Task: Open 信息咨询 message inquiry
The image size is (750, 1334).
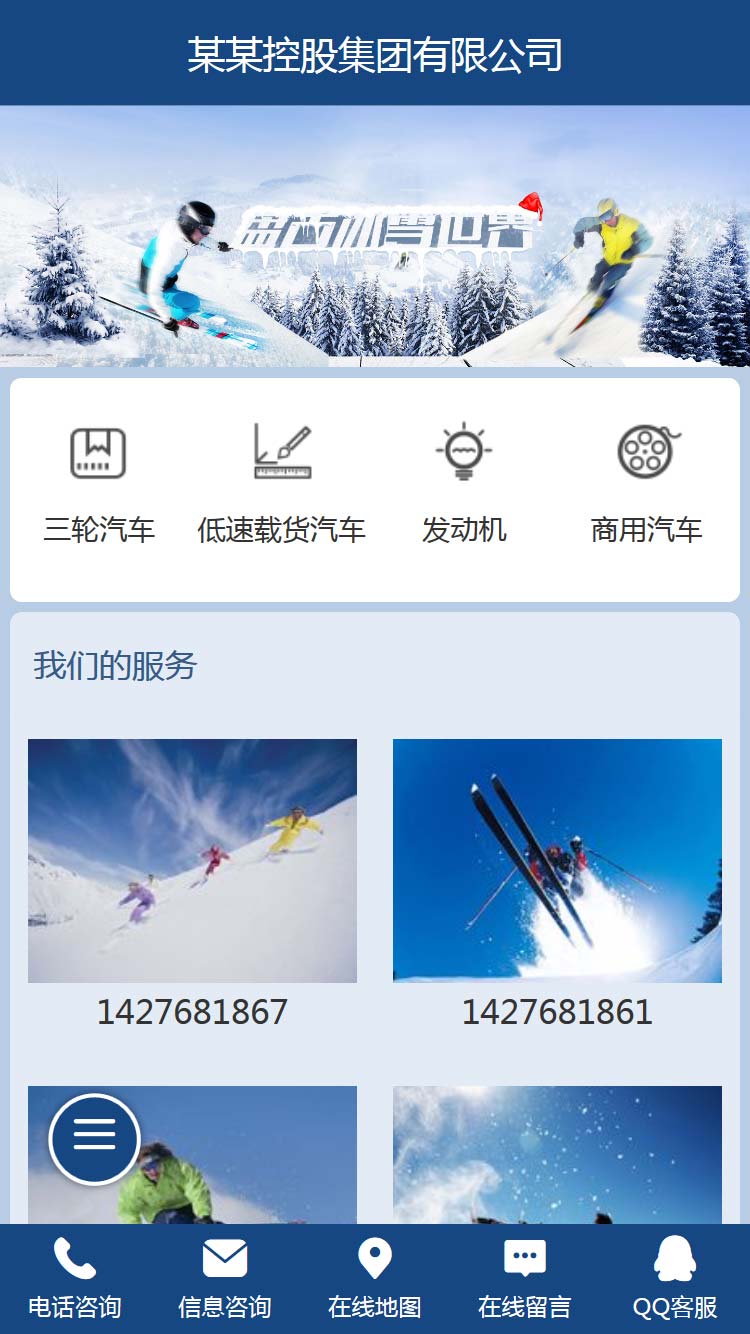Action: [x=225, y=1279]
